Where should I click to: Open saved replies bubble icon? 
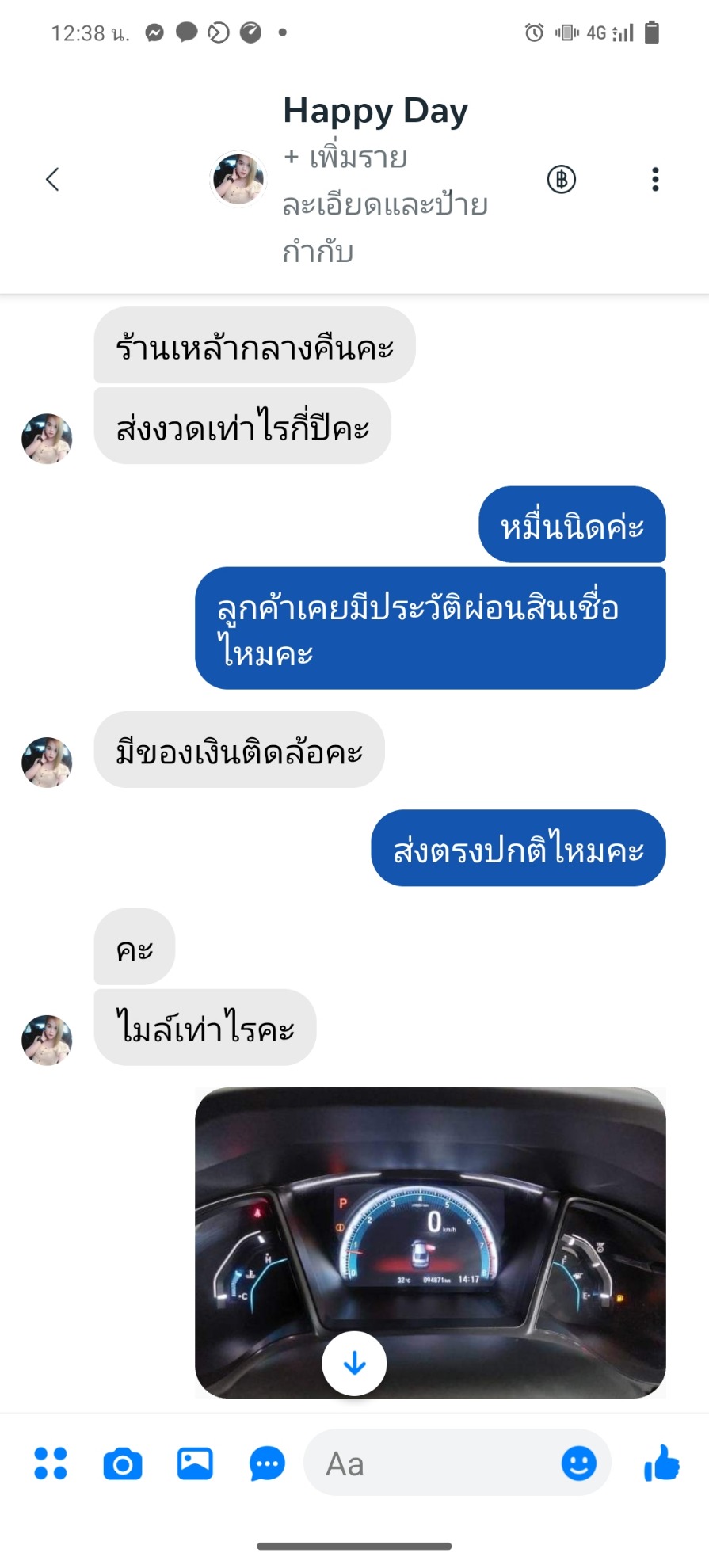267,1463
